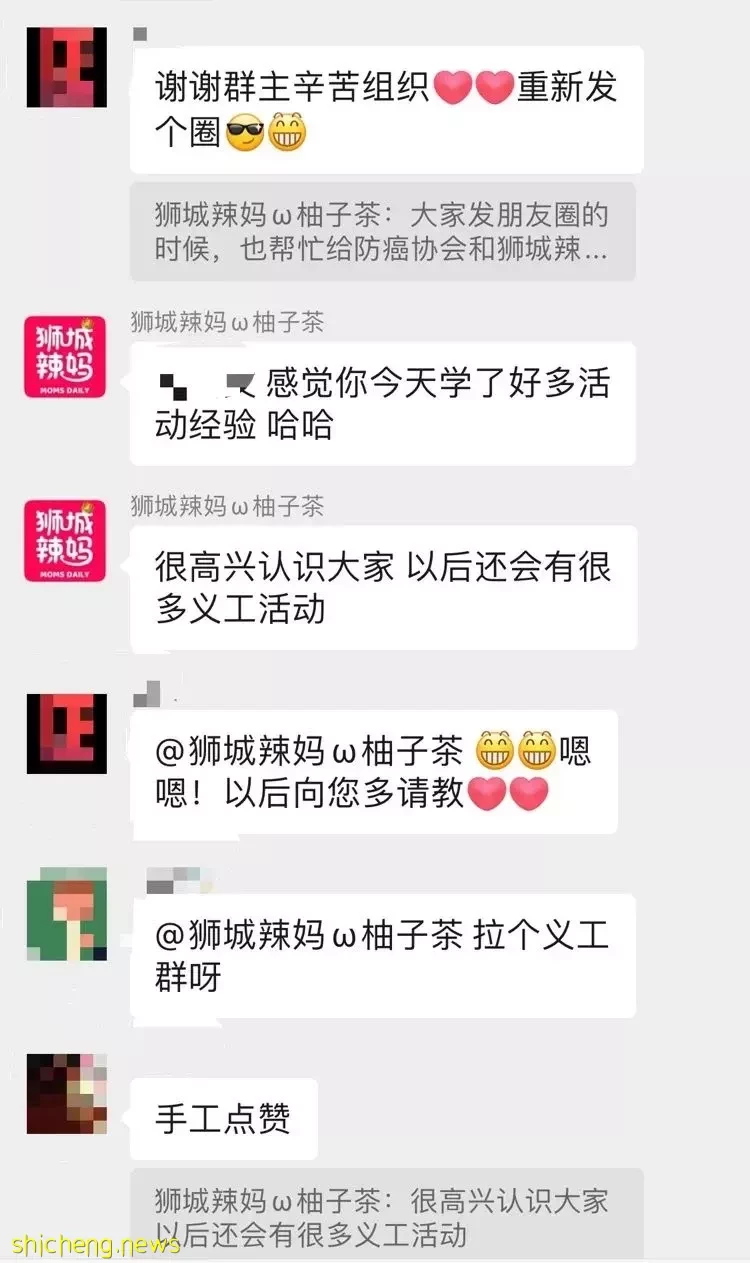Open quoted message about 大家发朋友圈的时候
The width and height of the screenshot is (750, 1263).
[383, 232]
